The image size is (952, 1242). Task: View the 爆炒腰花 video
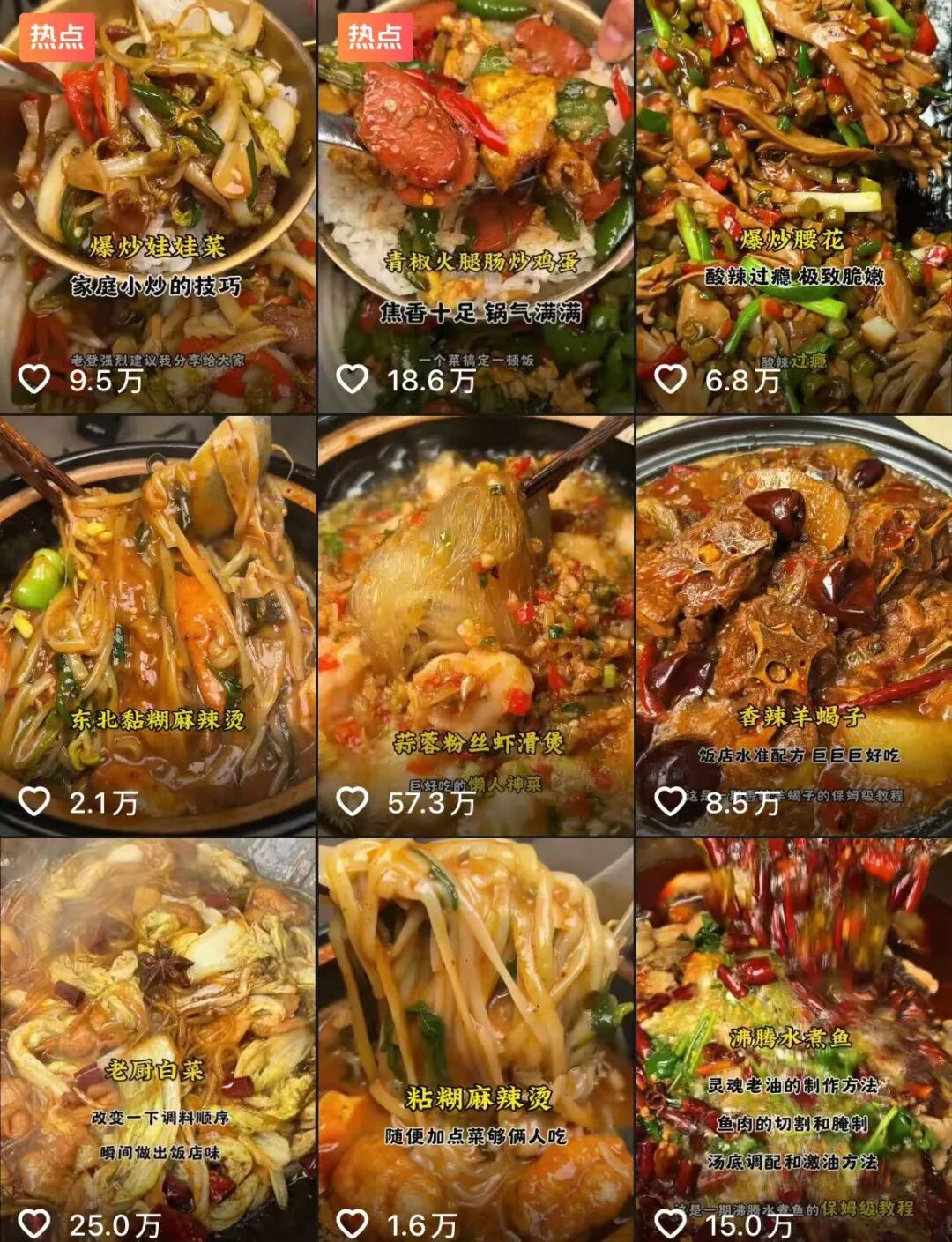point(793,176)
